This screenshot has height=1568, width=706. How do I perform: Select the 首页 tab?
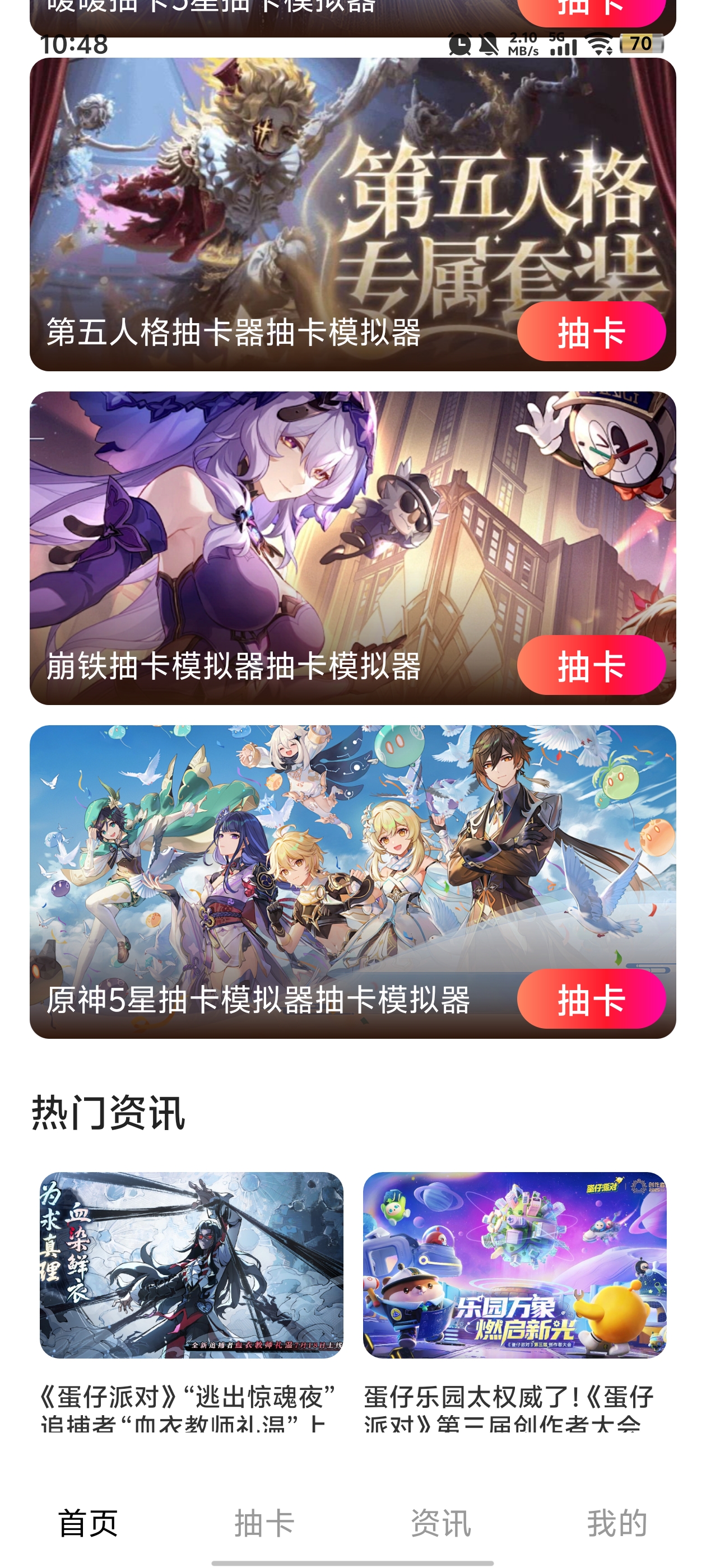point(89,1522)
